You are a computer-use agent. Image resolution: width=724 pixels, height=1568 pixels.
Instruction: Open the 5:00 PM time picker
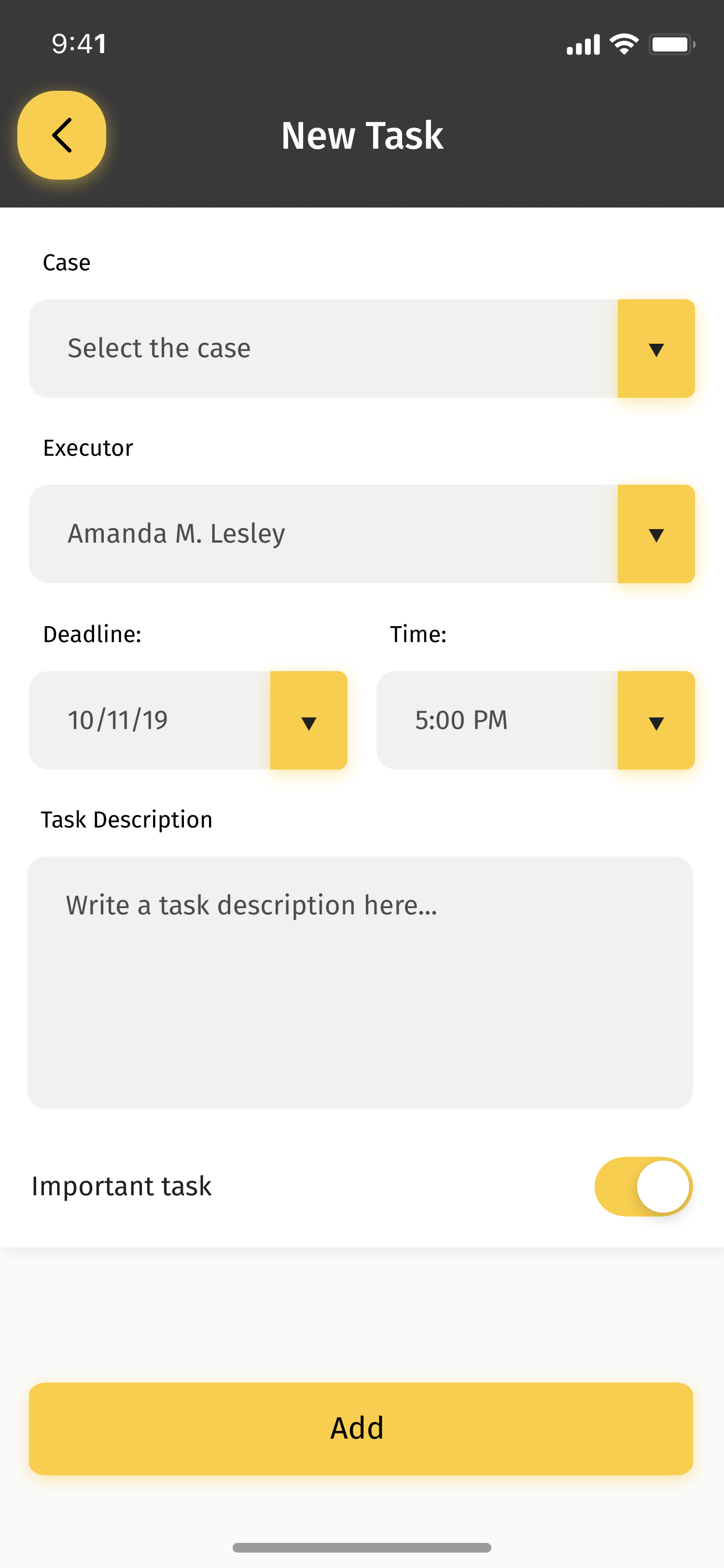click(x=535, y=720)
